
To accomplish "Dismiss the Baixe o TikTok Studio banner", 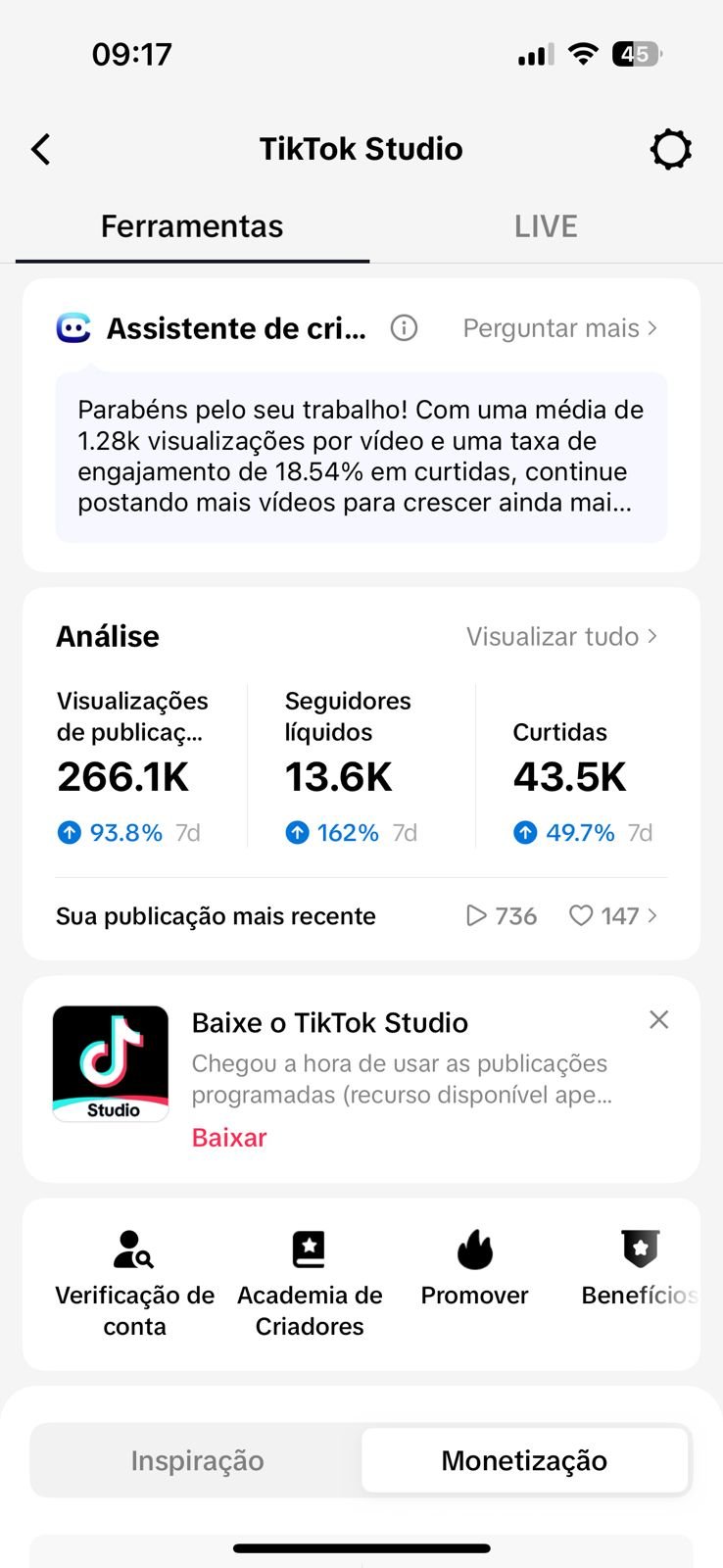I will (x=659, y=1020).
